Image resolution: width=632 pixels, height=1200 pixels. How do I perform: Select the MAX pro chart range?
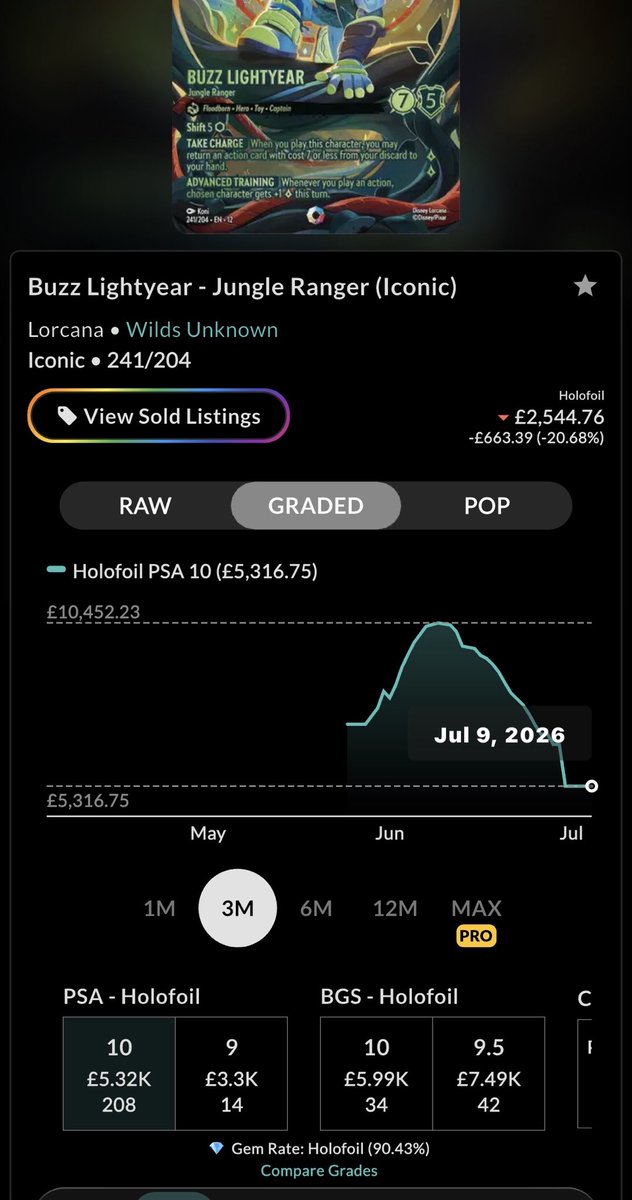pyautogui.click(x=476, y=920)
